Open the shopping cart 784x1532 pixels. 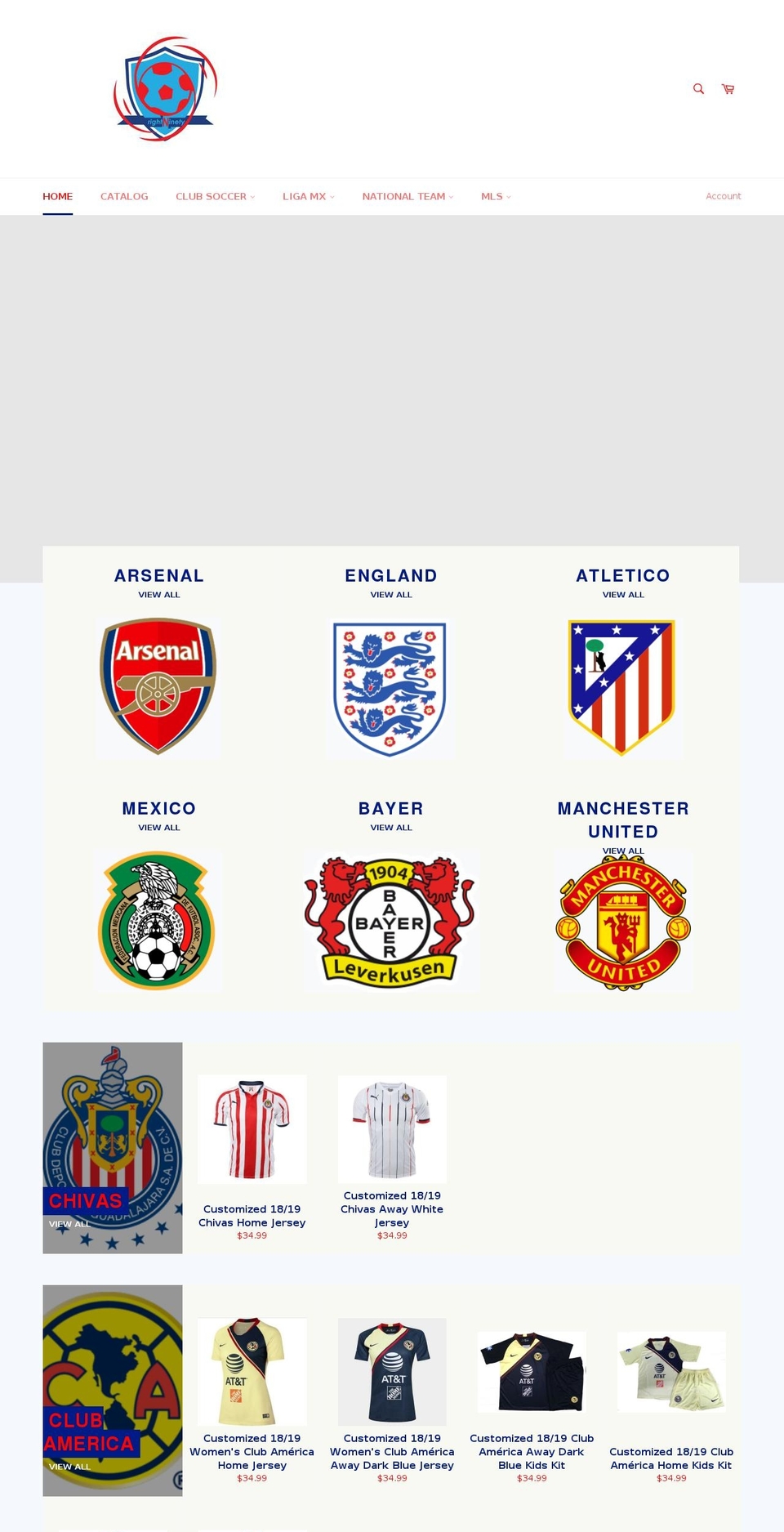click(x=728, y=88)
